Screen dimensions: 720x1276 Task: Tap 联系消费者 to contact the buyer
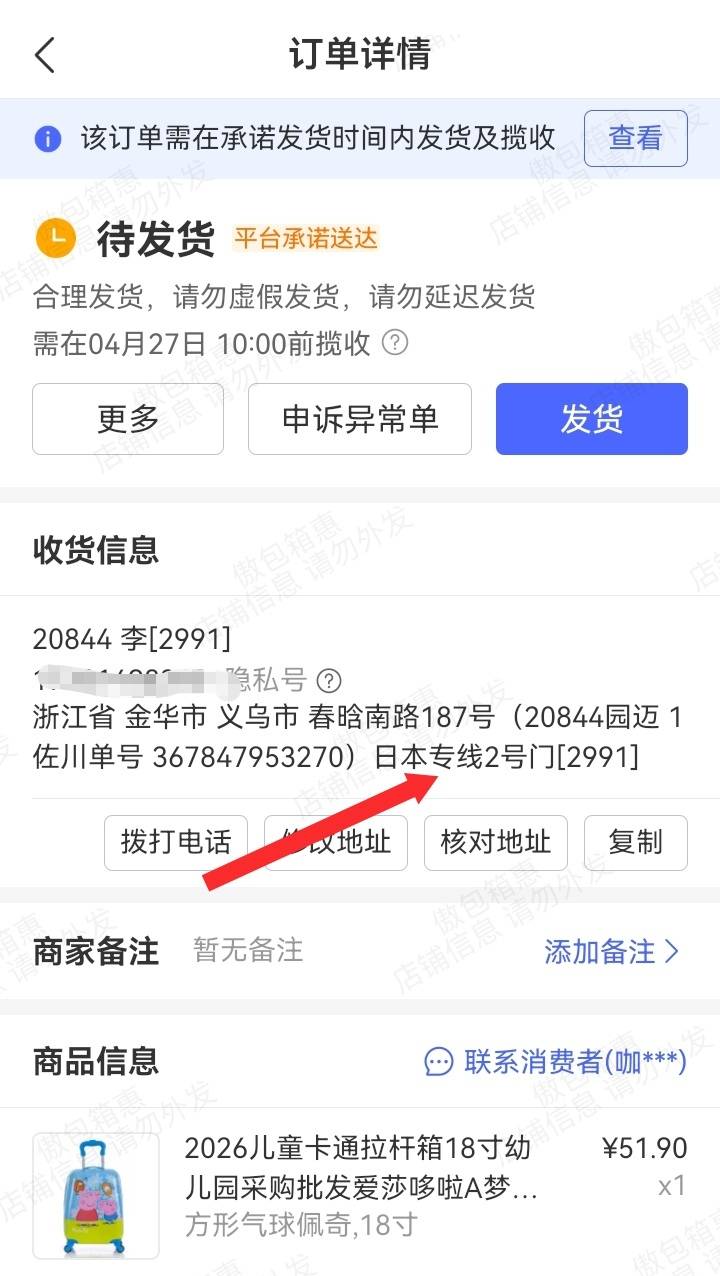(x=556, y=1061)
